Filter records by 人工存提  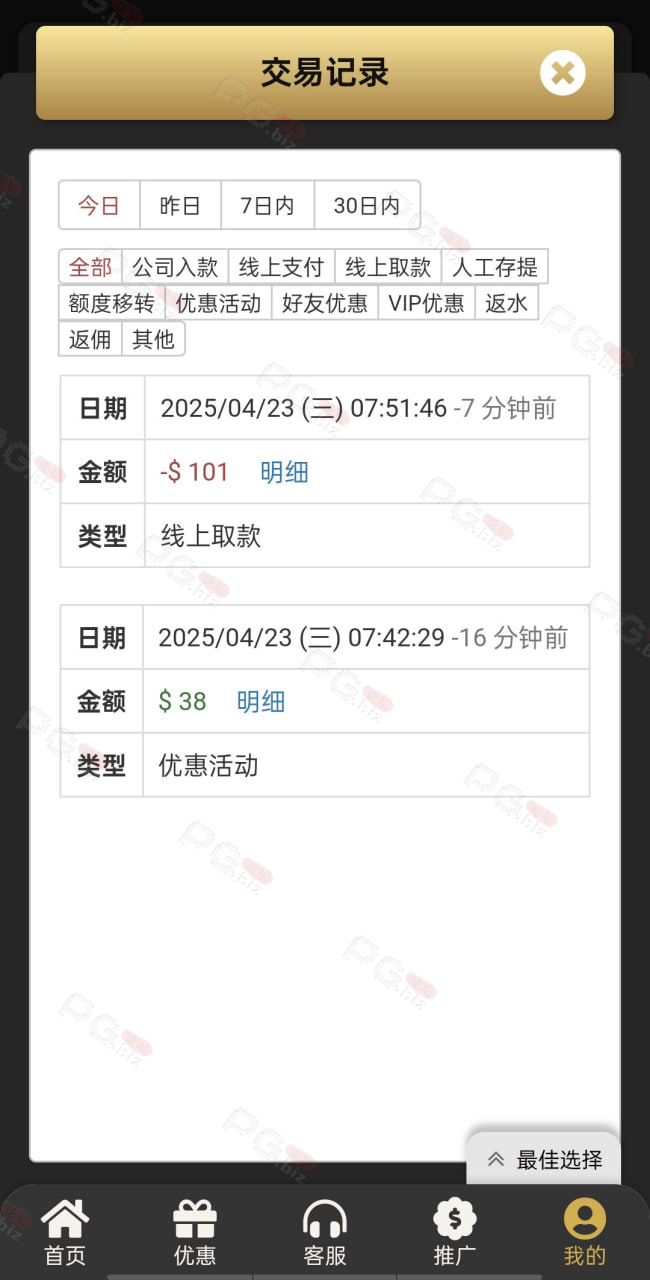click(495, 267)
